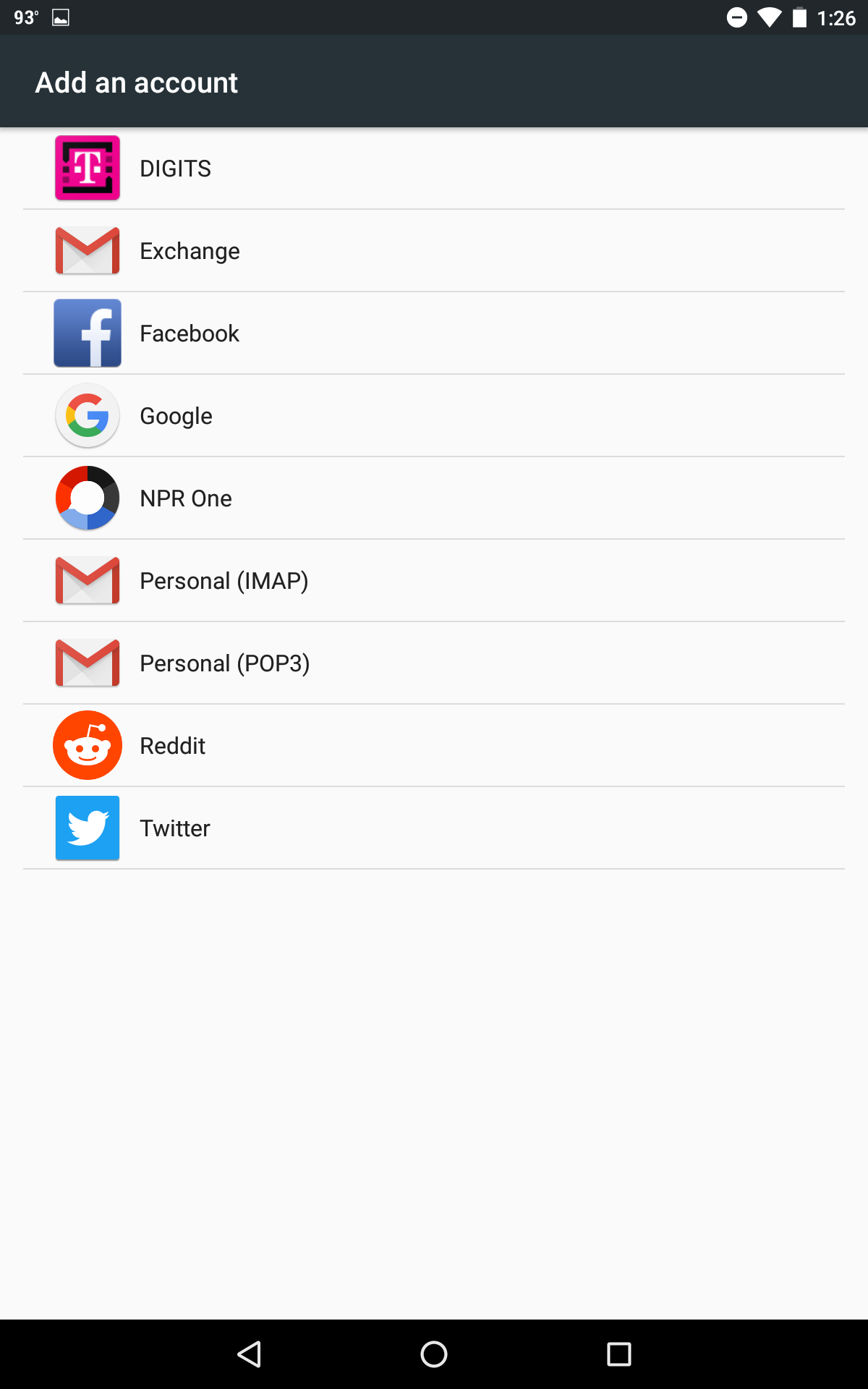Select DIGITS account type
868x1389 pixels.
434,169
